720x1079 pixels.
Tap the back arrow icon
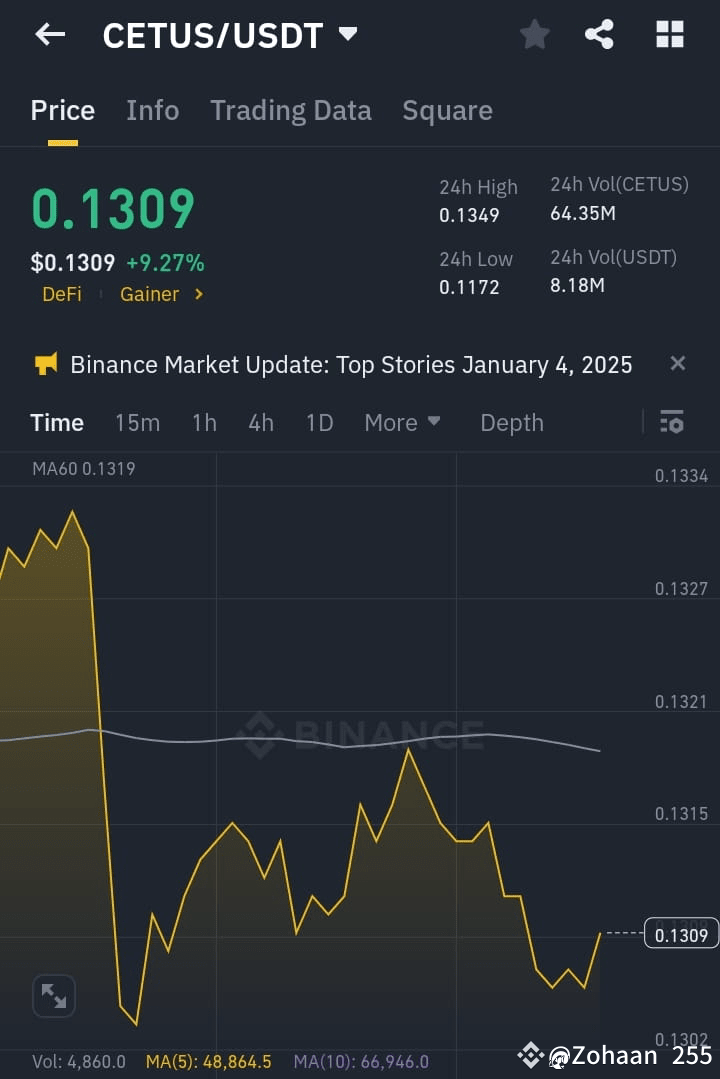coord(49,34)
